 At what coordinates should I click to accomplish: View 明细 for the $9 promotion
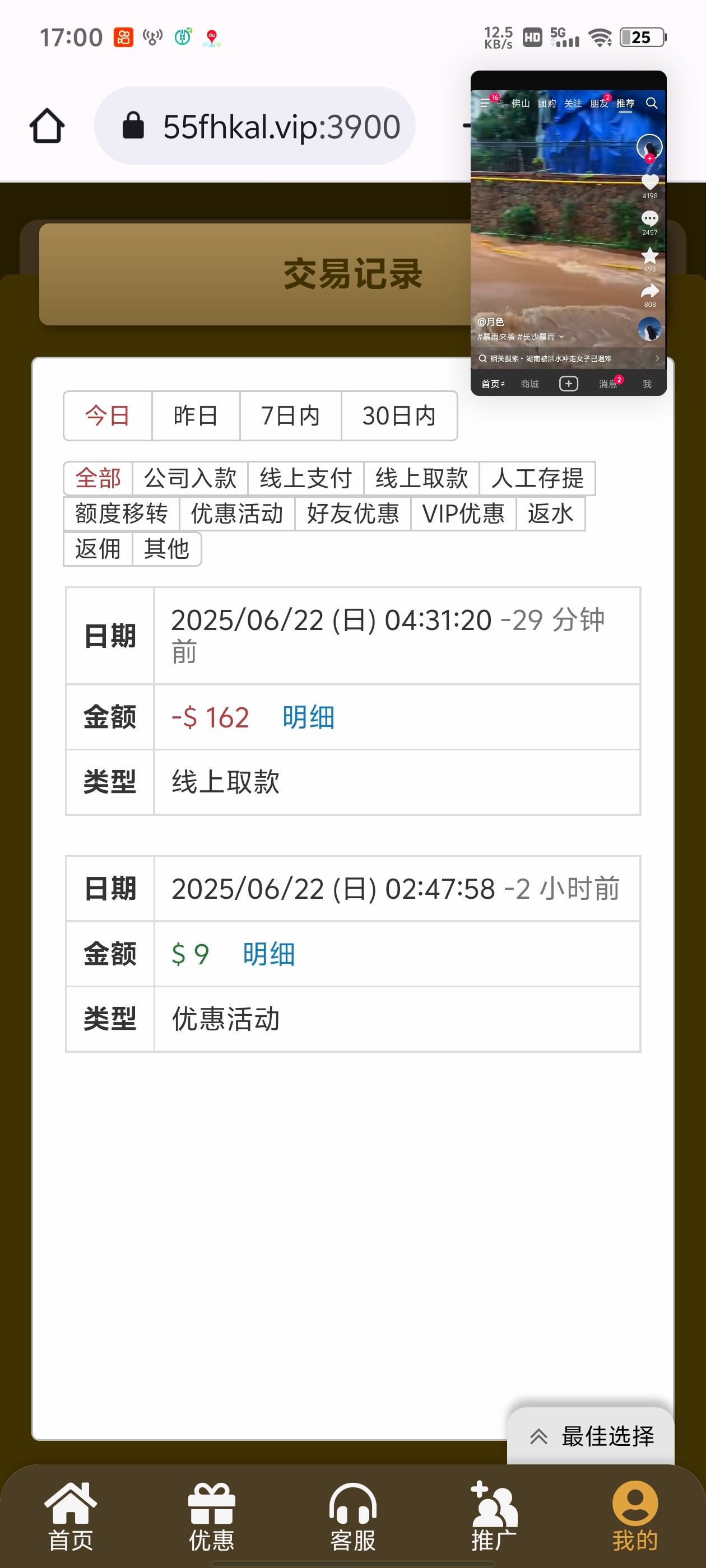click(x=268, y=954)
